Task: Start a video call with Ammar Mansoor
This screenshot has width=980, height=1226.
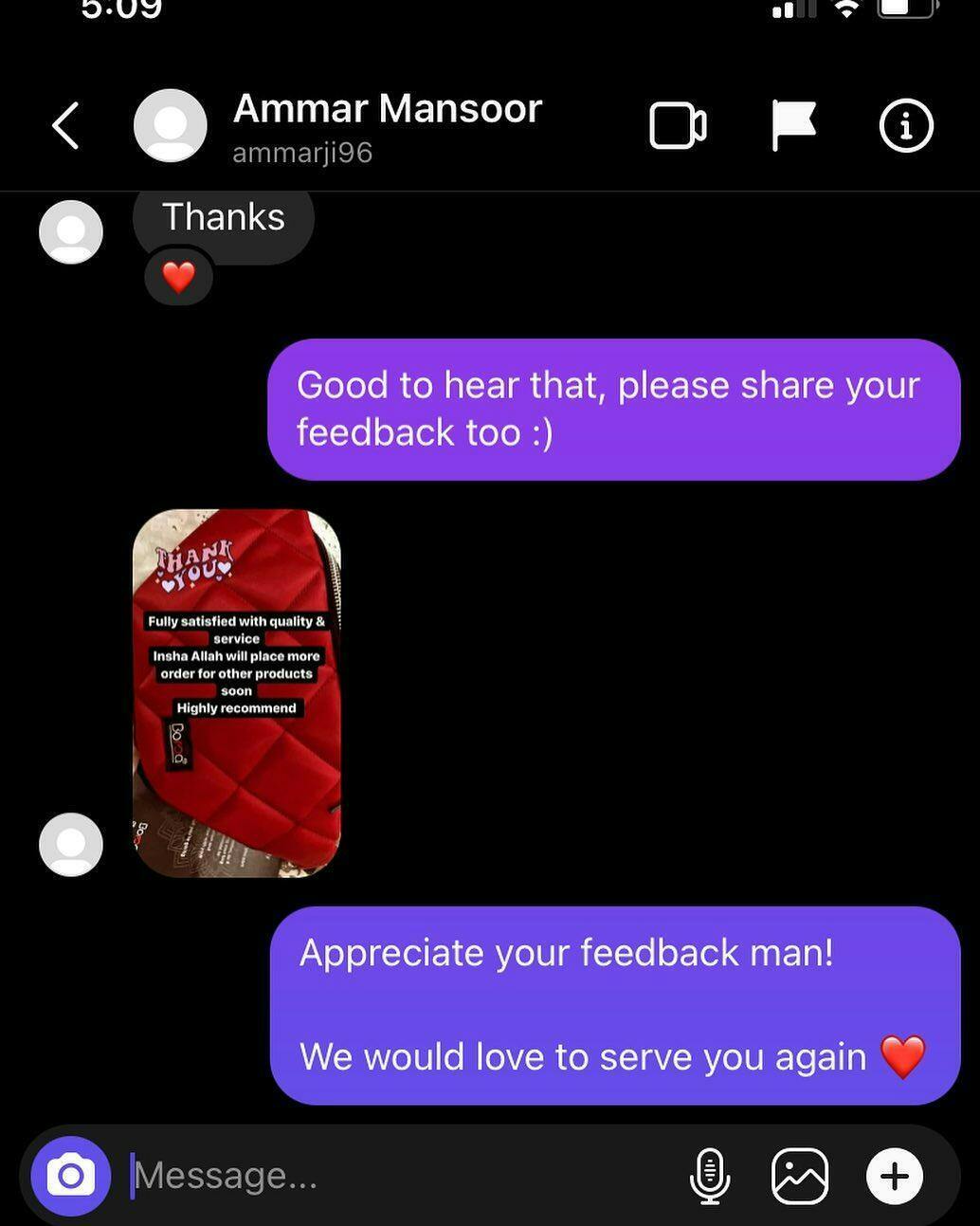Action: [678, 126]
